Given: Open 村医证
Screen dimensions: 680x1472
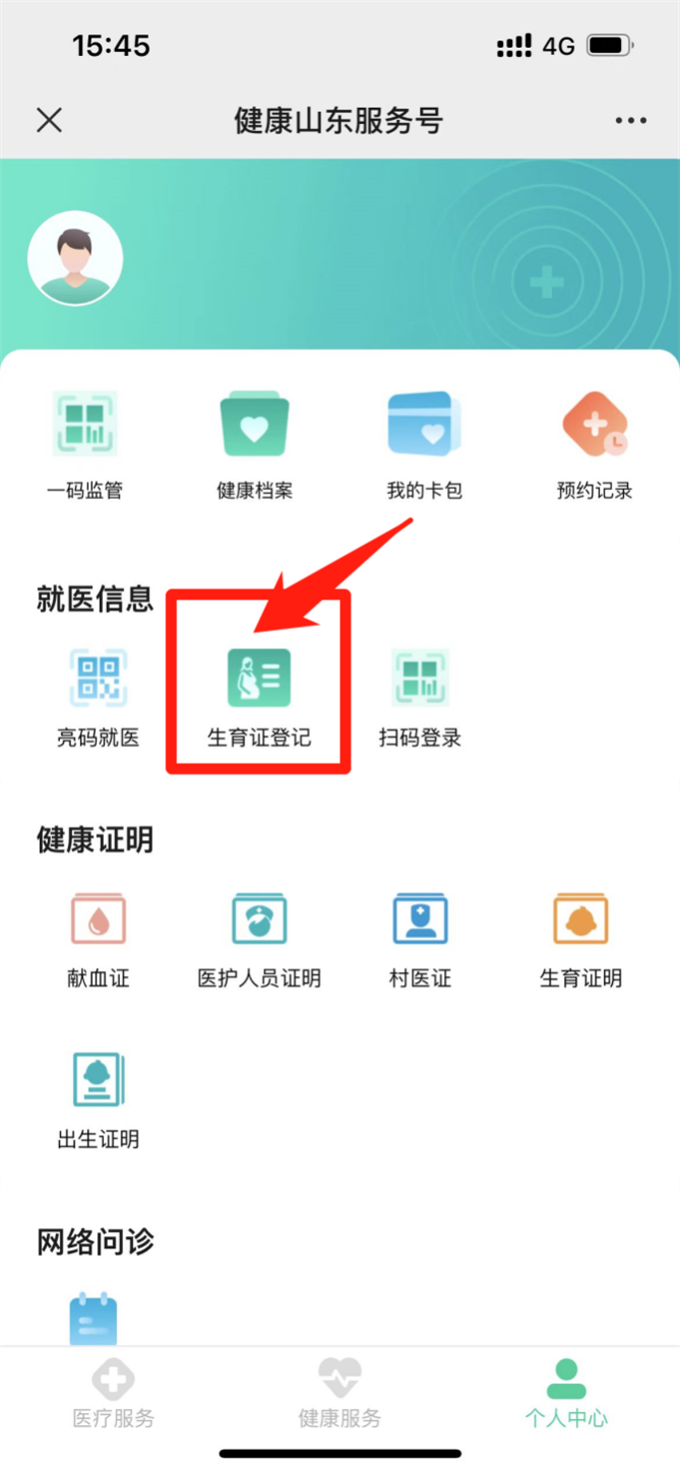Looking at the screenshot, I should (420, 938).
